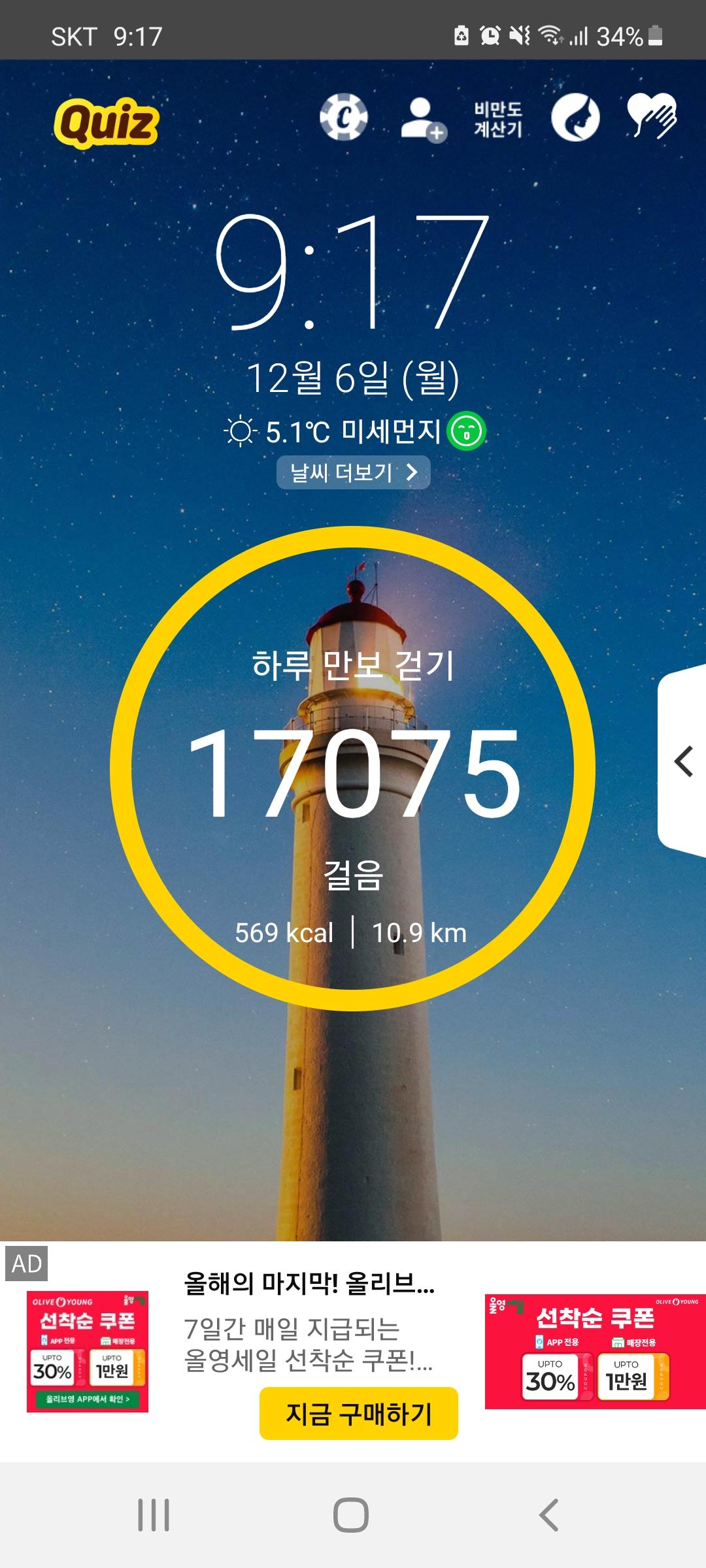Viewport: 706px width, 1568px height.
Task: Go back using the system navigation bar
Action: [548, 1514]
